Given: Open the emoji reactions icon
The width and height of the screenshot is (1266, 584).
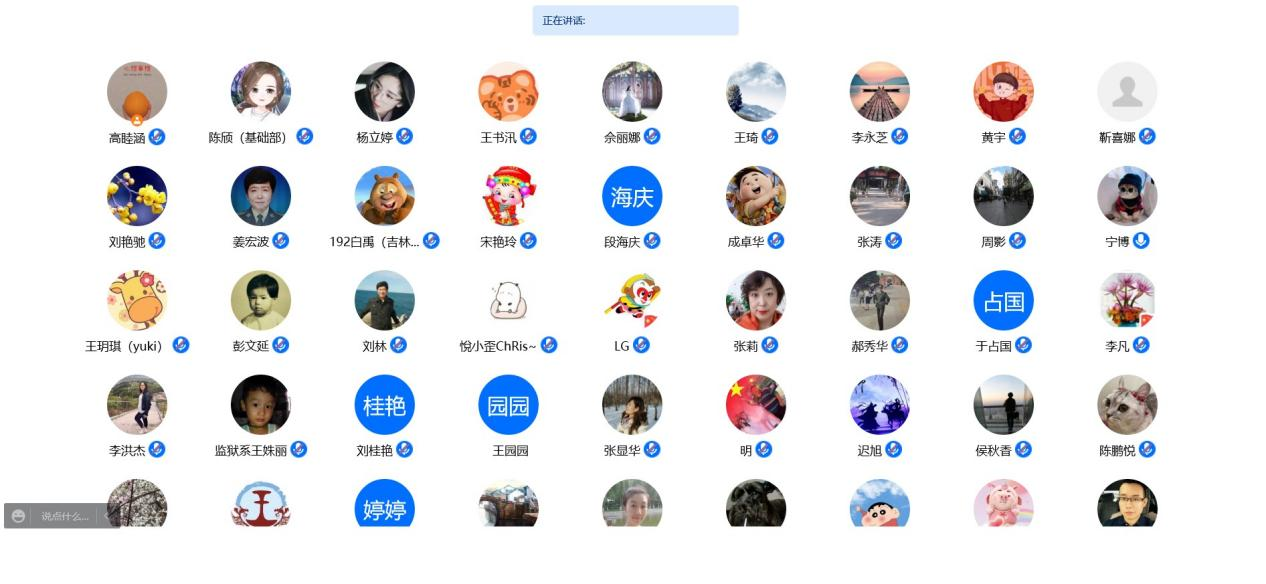Looking at the screenshot, I should 18,516.
